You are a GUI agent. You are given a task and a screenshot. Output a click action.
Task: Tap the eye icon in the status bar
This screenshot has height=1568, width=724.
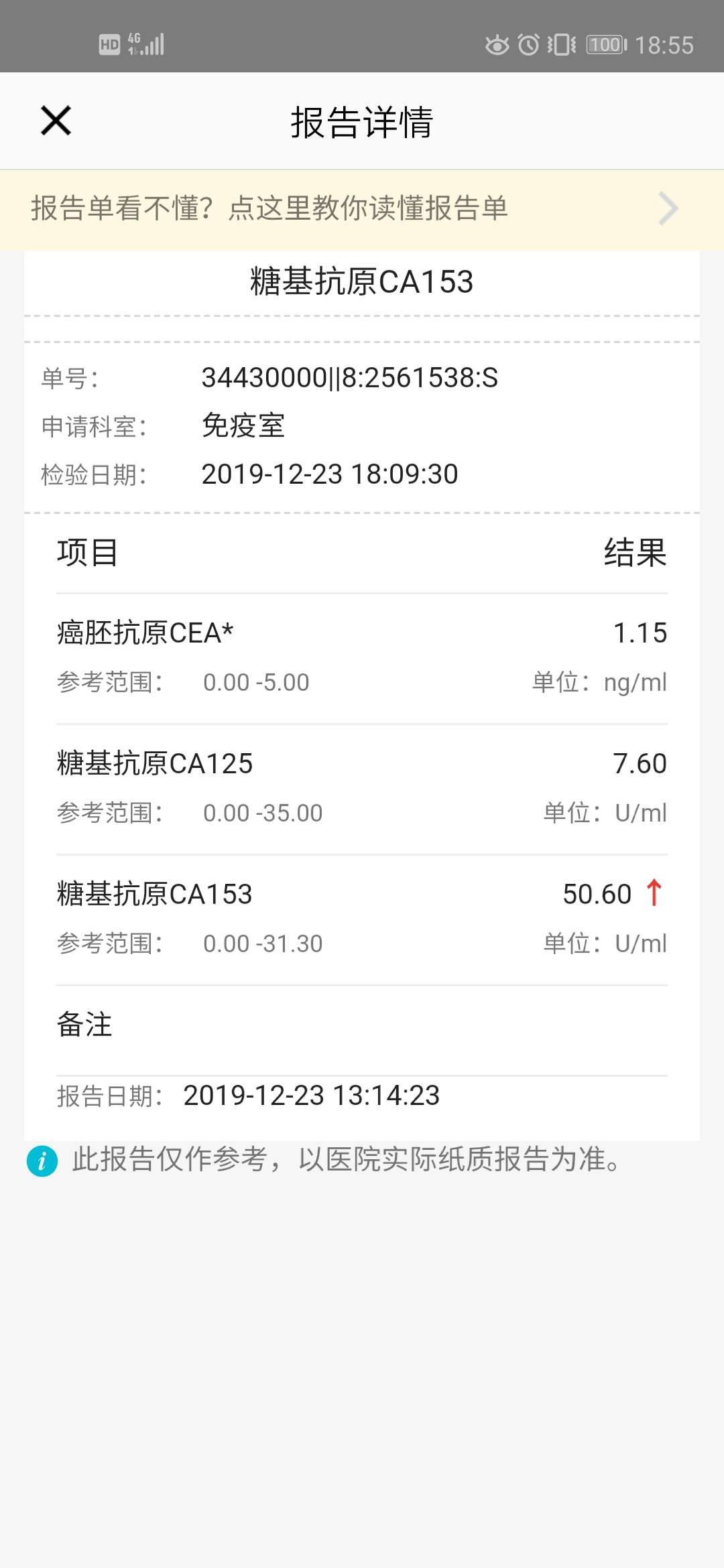(497, 44)
